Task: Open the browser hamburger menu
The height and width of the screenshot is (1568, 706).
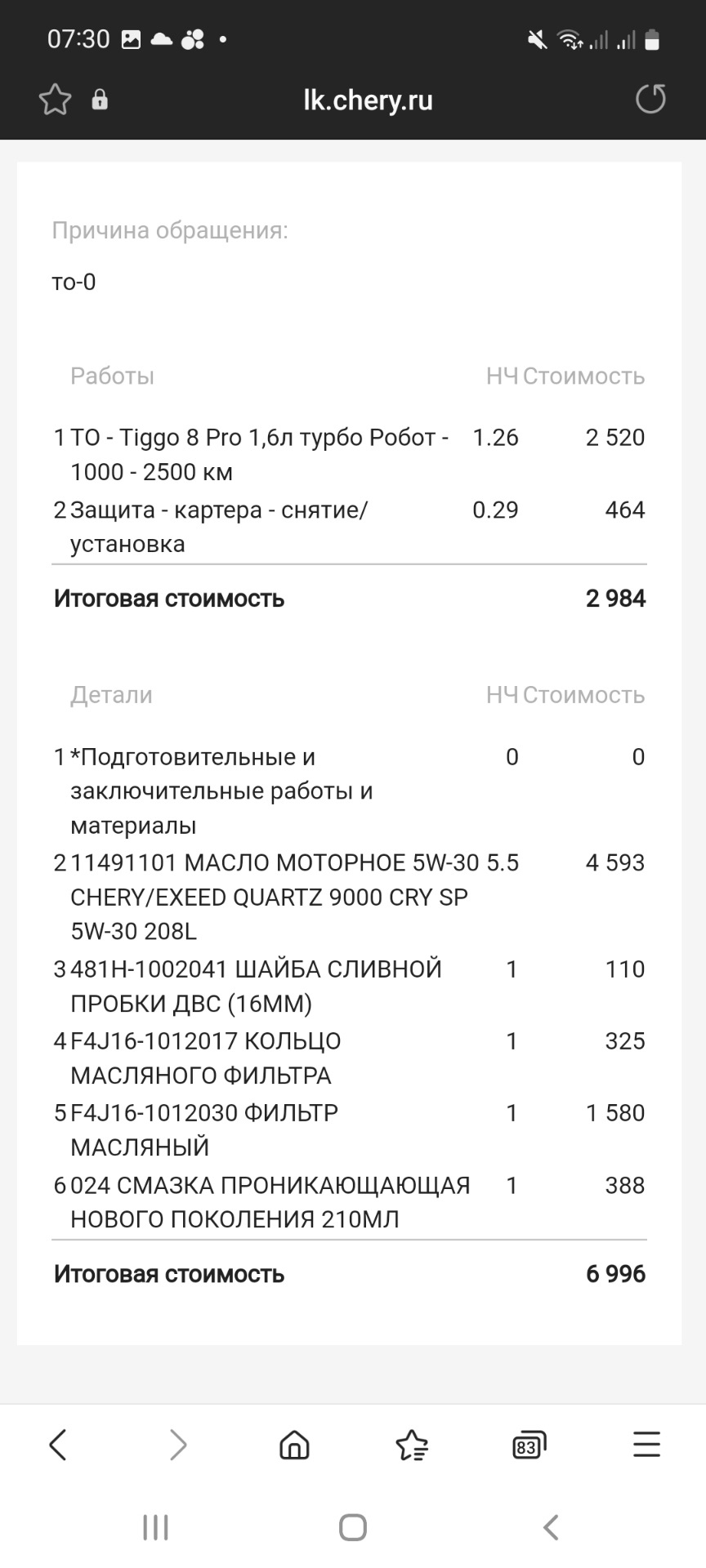Action: [x=646, y=1445]
